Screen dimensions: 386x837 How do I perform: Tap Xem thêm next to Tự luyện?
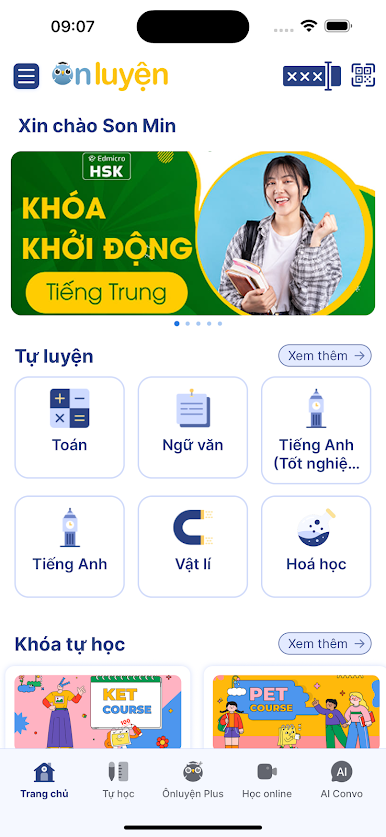click(x=325, y=356)
